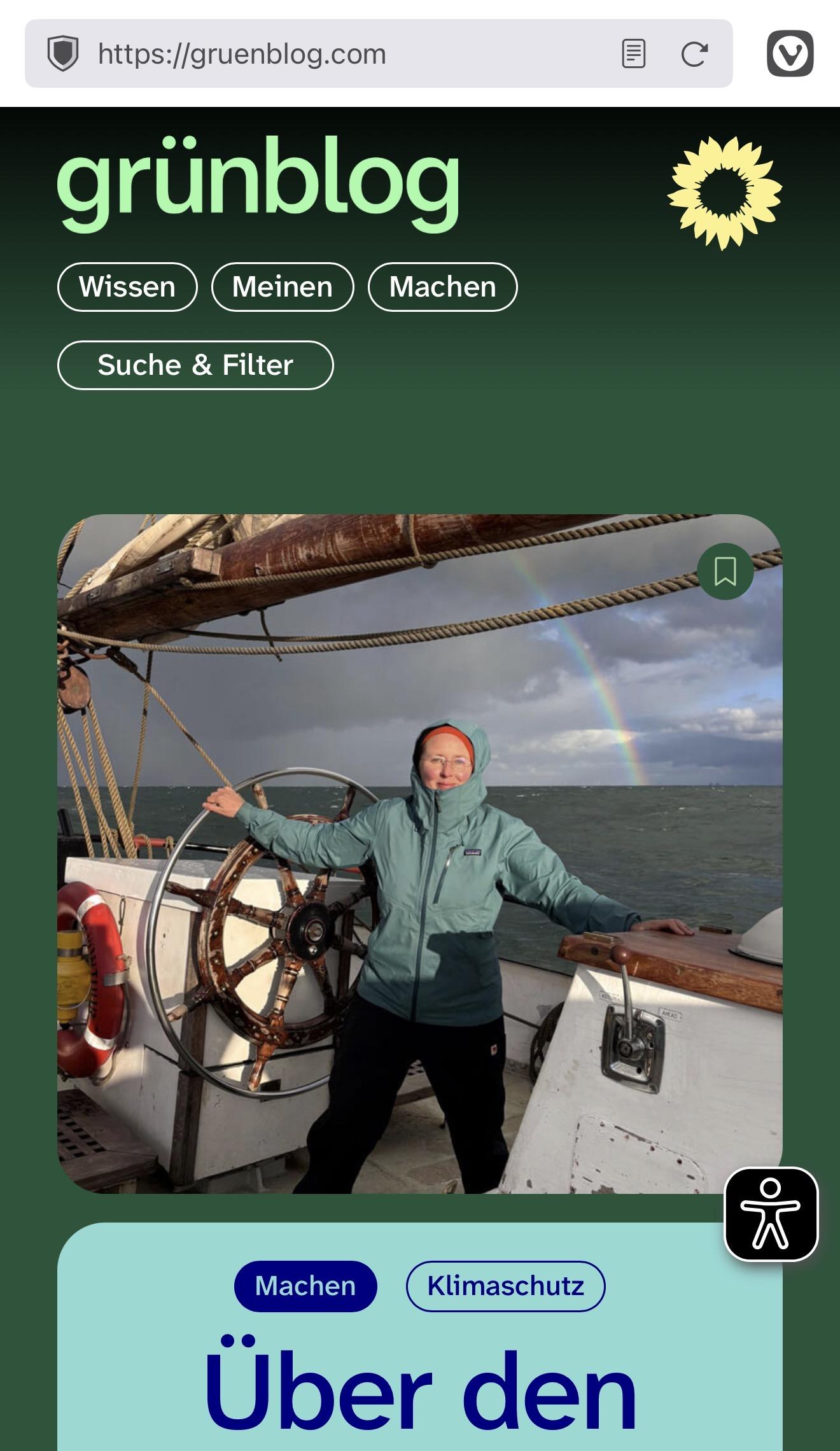Select the Machen category in the header

tap(443, 287)
